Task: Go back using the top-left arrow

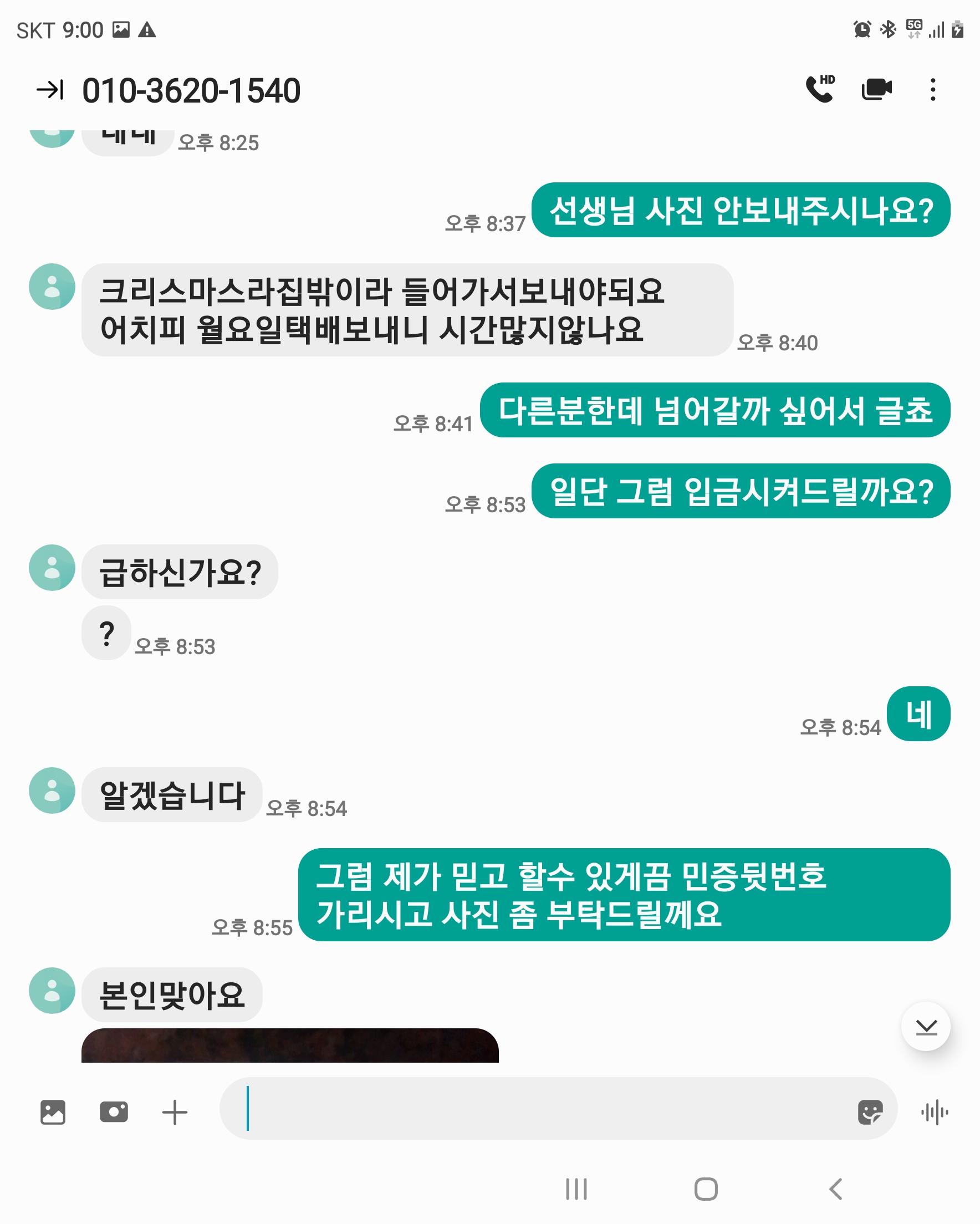Action: 50,90
